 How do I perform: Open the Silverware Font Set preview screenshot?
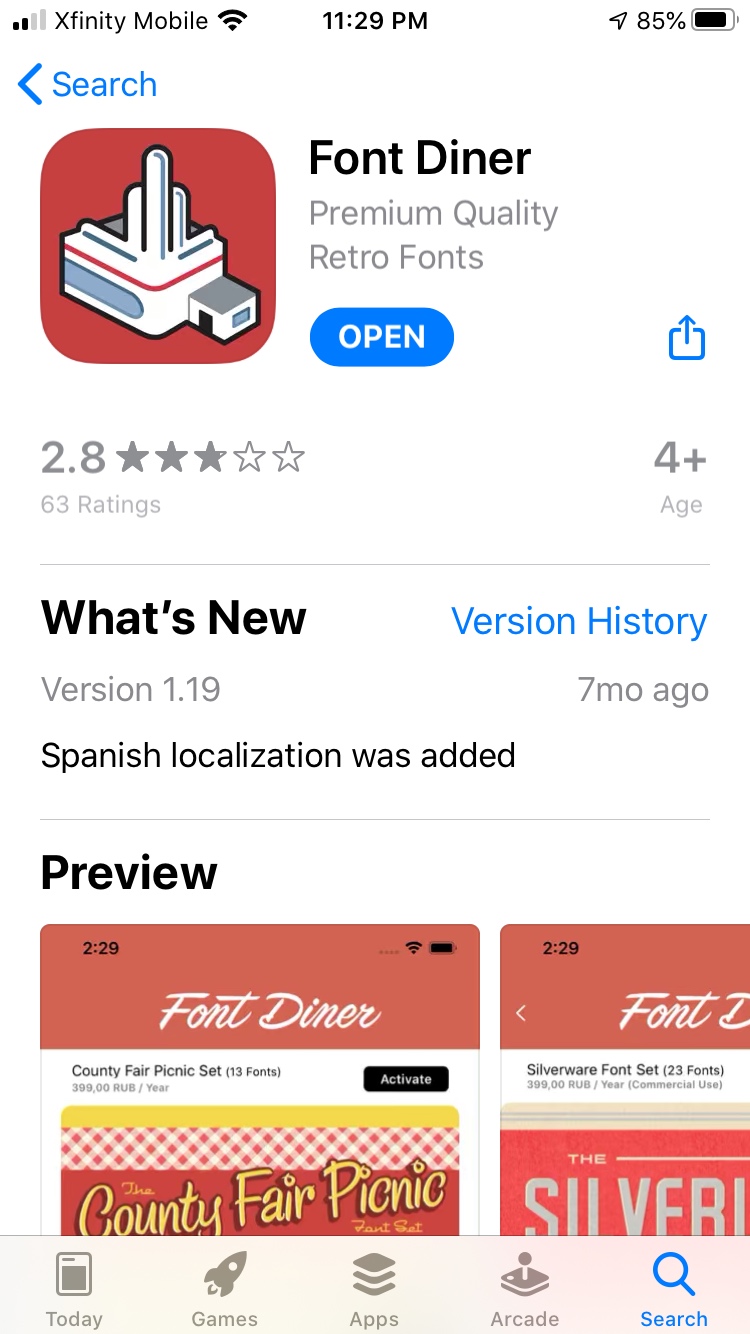coord(625,1080)
